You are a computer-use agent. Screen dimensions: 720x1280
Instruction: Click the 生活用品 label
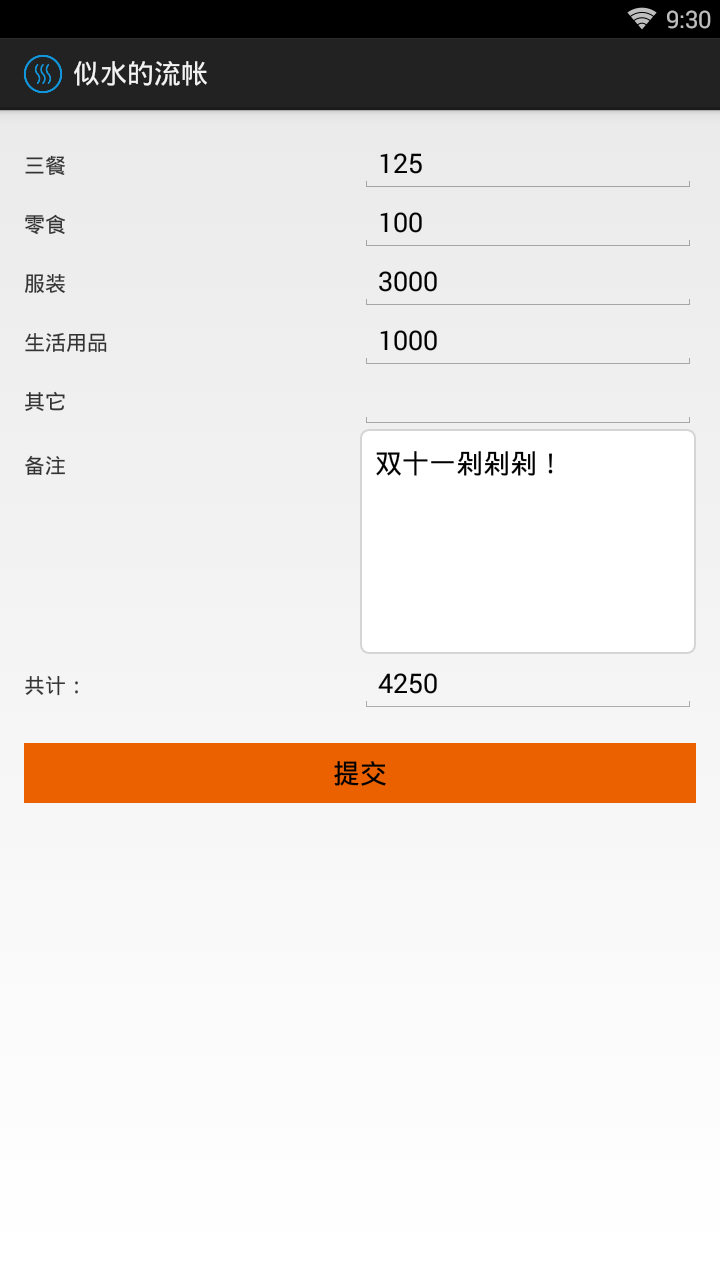[x=66, y=343]
